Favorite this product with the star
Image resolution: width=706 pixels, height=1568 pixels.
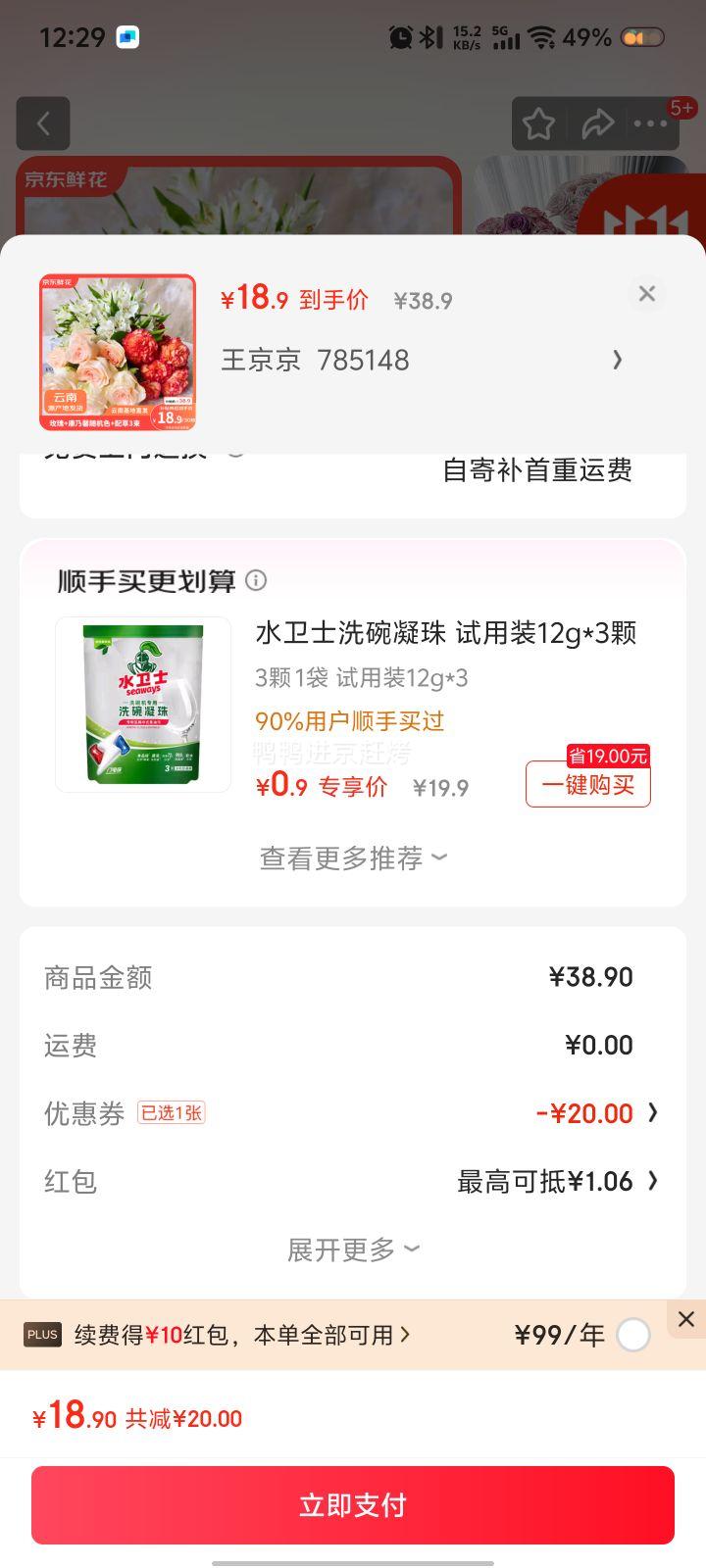(x=538, y=123)
